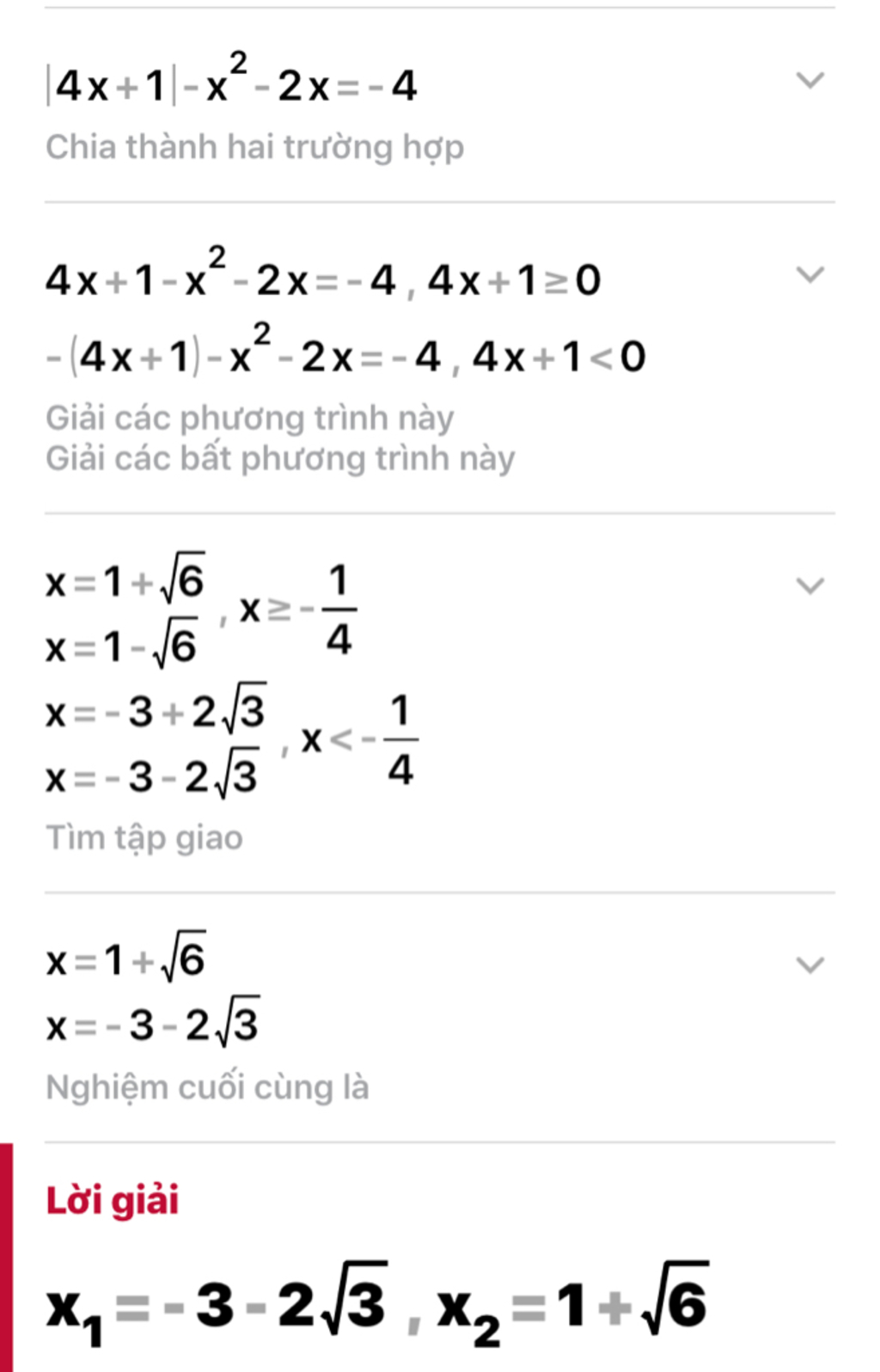Expand the "Nghiệm cuối cùng là" step
This screenshot has height=1372, width=880.
(x=810, y=965)
